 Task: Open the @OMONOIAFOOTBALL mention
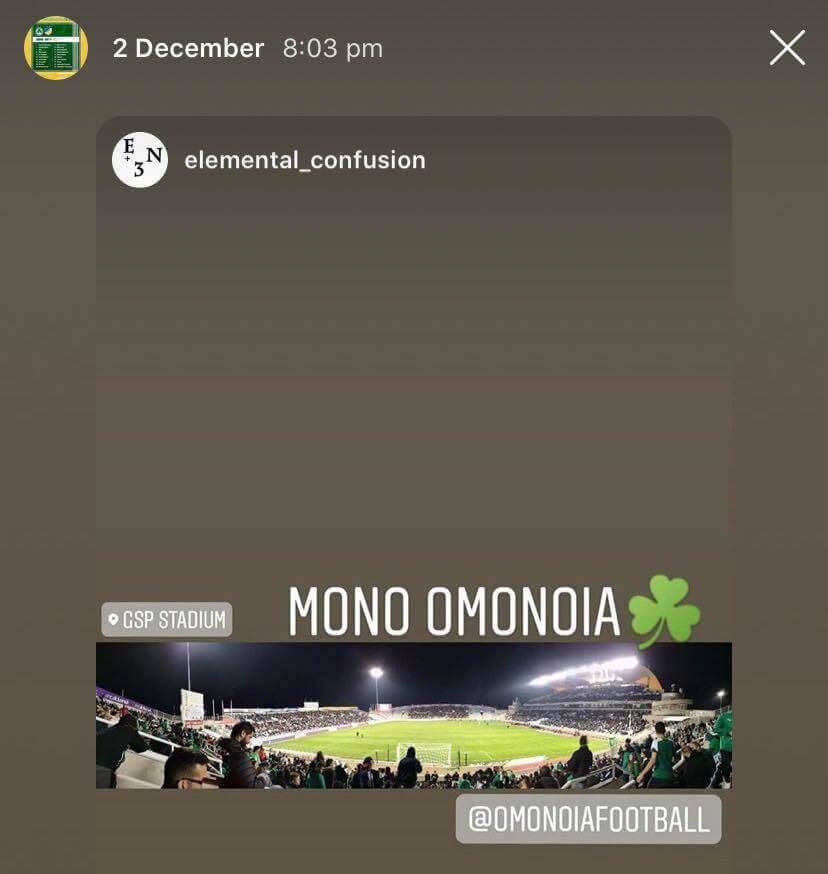tap(588, 820)
